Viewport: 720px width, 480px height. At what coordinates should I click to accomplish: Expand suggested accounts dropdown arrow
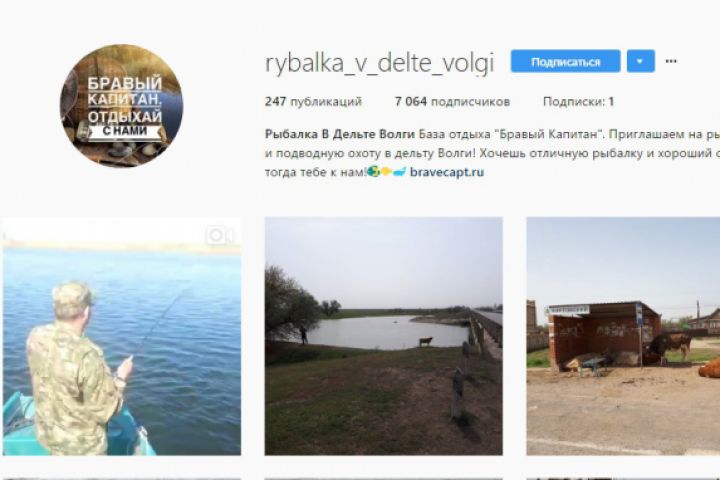pos(641,62)
